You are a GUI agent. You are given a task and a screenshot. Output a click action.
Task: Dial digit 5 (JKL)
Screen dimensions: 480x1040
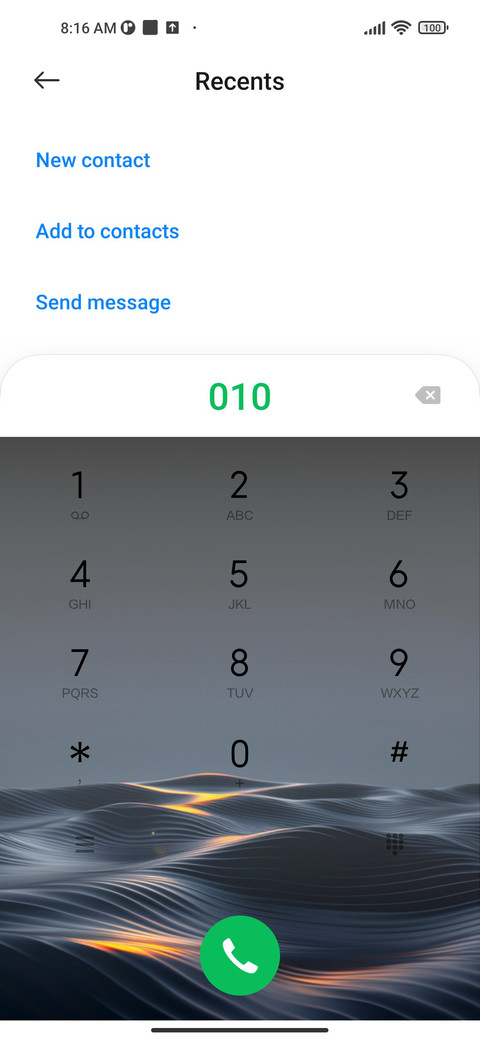pyautogui.click(x=239, y=584)
